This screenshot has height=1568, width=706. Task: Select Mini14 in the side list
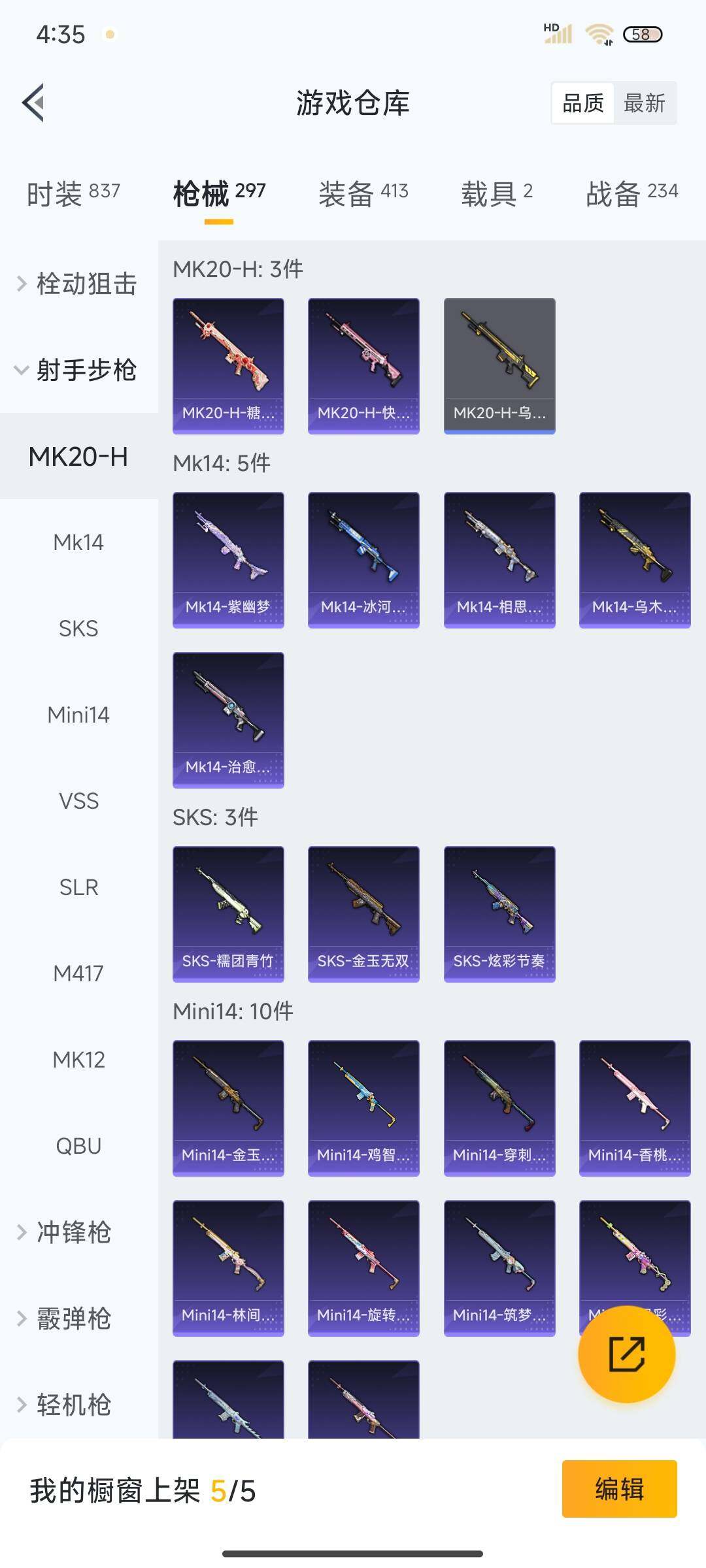click(78, 715)
